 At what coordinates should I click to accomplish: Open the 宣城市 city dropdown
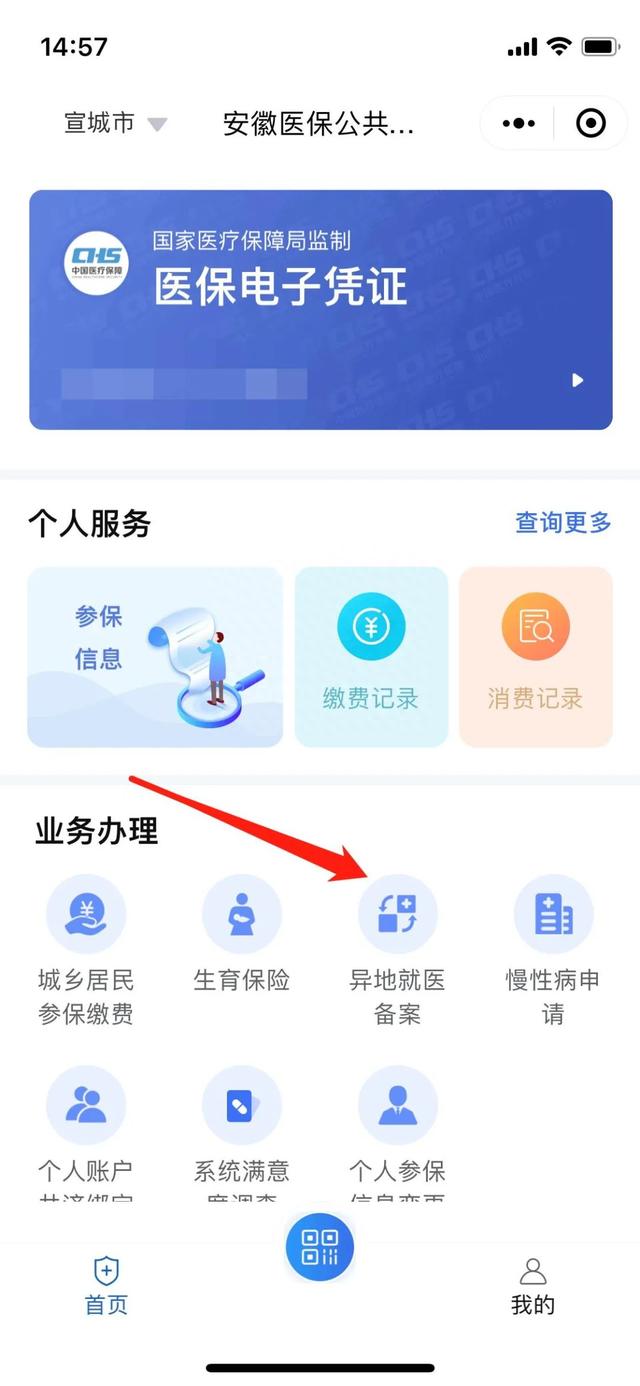pos(115,124)
